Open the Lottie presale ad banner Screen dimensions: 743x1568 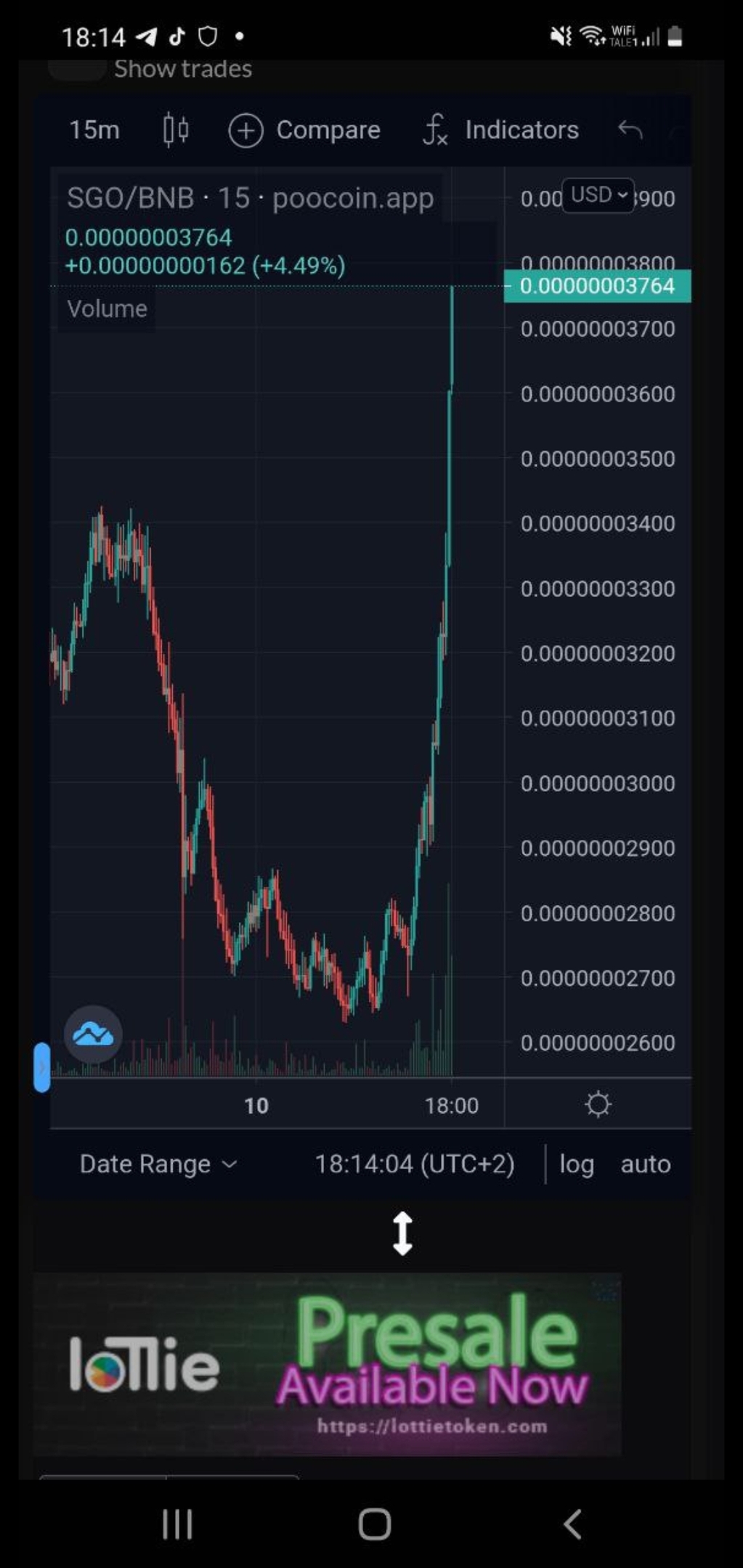pyautogui.click(x=327, y=1365)
